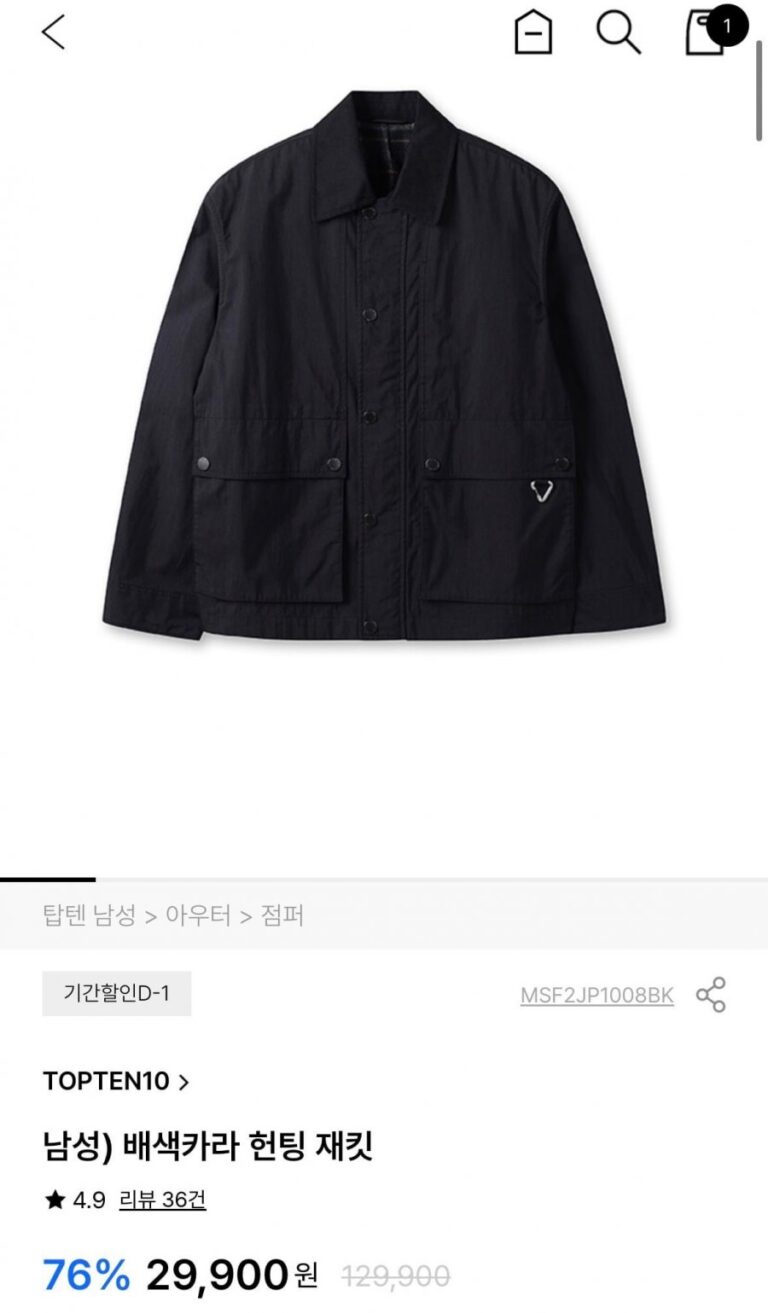The width and height of the screenshot is (768, 1313).
Task: View the 리뷰 36건 reviews
Action: click(162, 1200)
